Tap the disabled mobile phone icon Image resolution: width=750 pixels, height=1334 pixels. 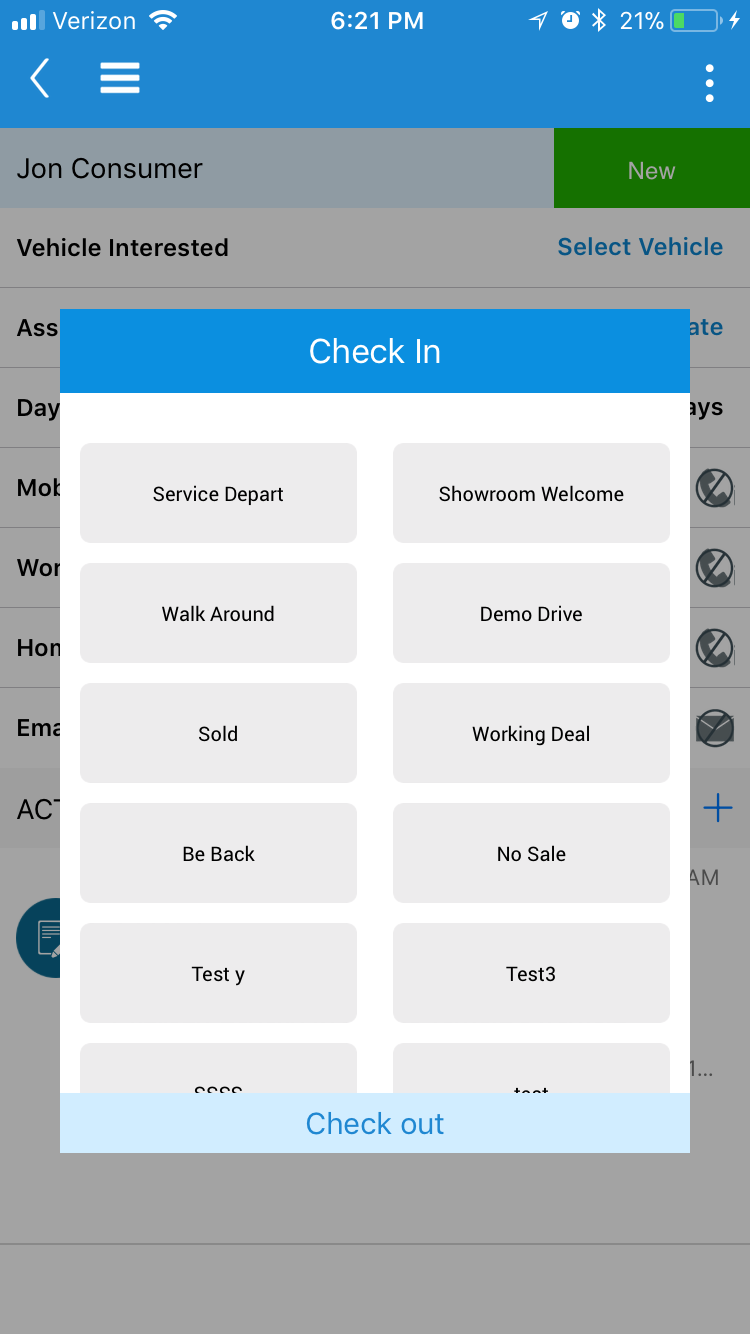716,488
